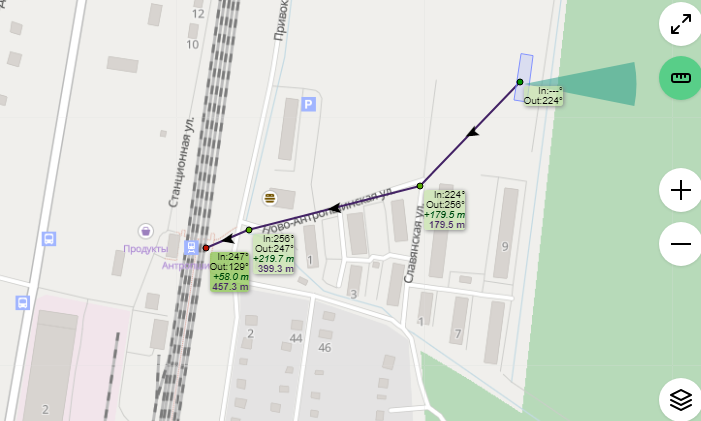Tap the route start point marker
Viewport: 701px width, 421px height.
click(x=520, y=82)
